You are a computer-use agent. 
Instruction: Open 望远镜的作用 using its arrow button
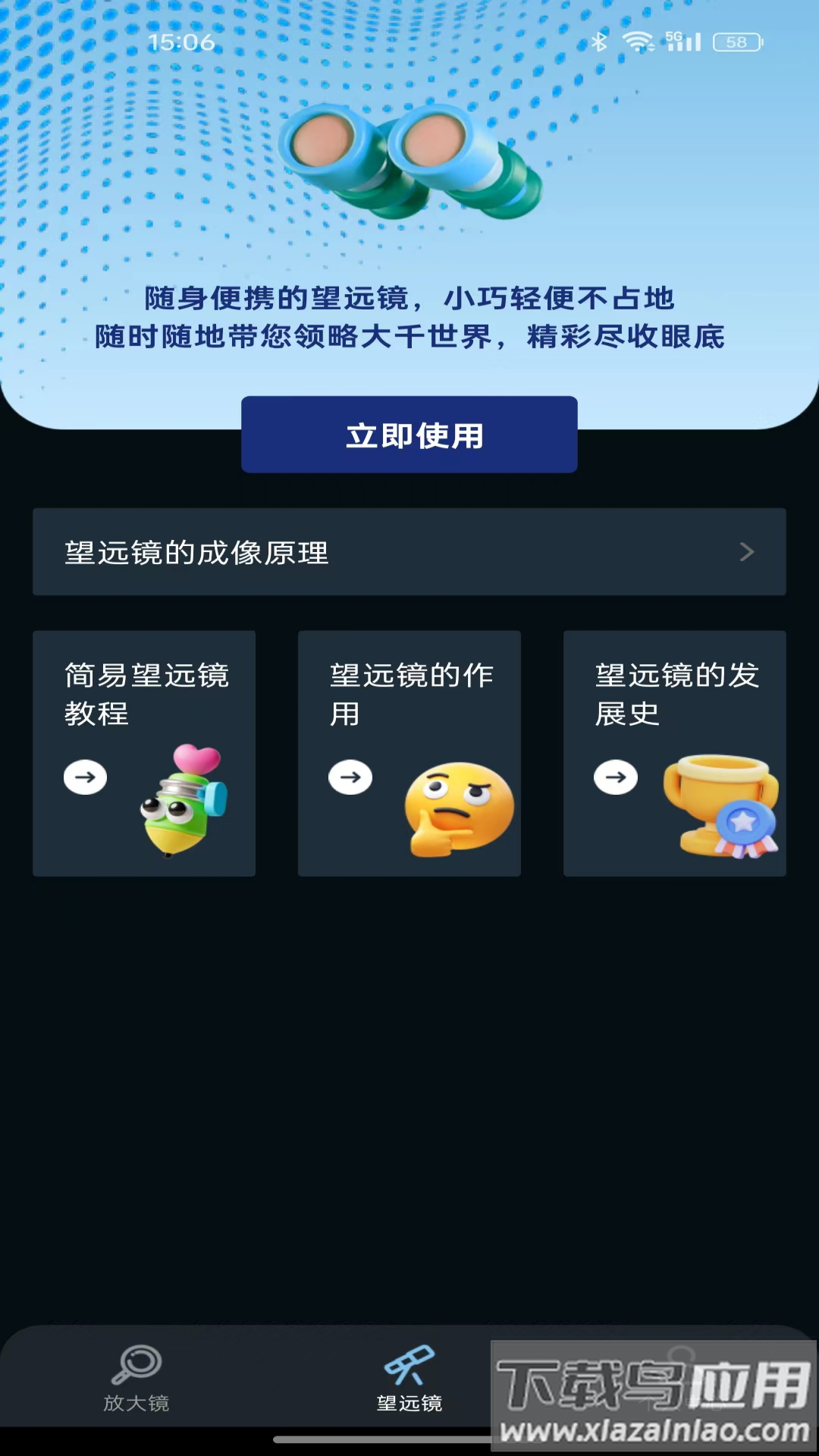pos(350,777)
